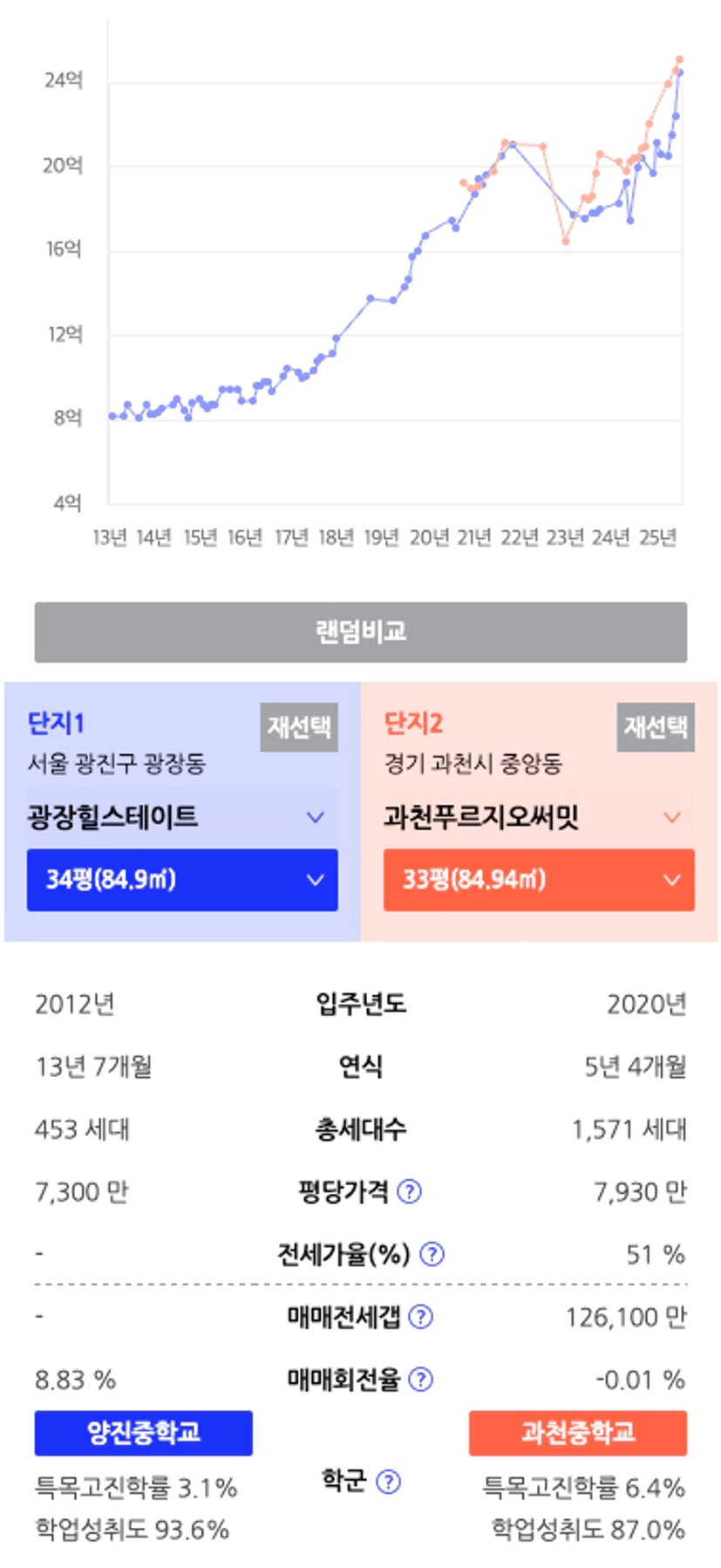This screenshot has height=1568, width=721.
Task: Open the 양진중학교 school button
Action: (144, 1433)
